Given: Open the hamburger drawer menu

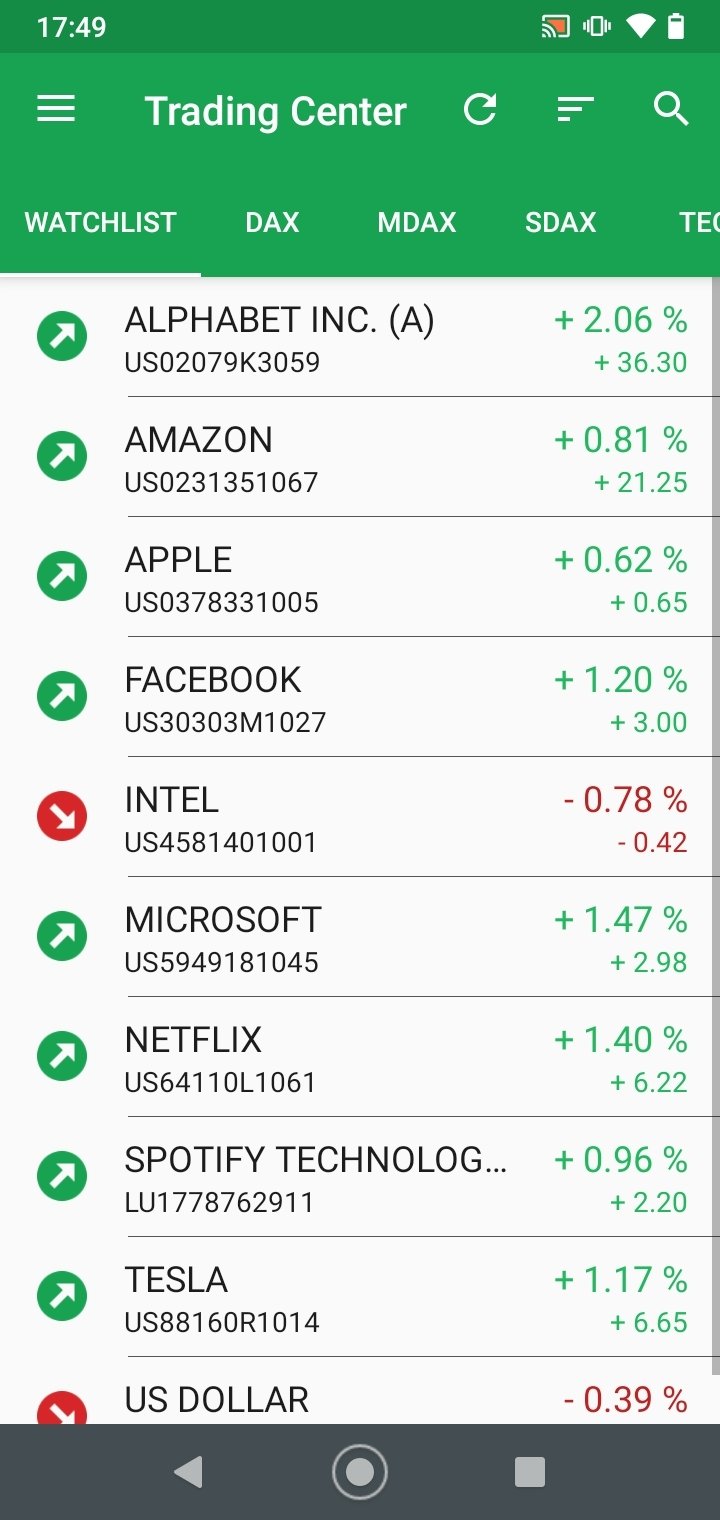Looking at the screenshot, I should point(56,109).
